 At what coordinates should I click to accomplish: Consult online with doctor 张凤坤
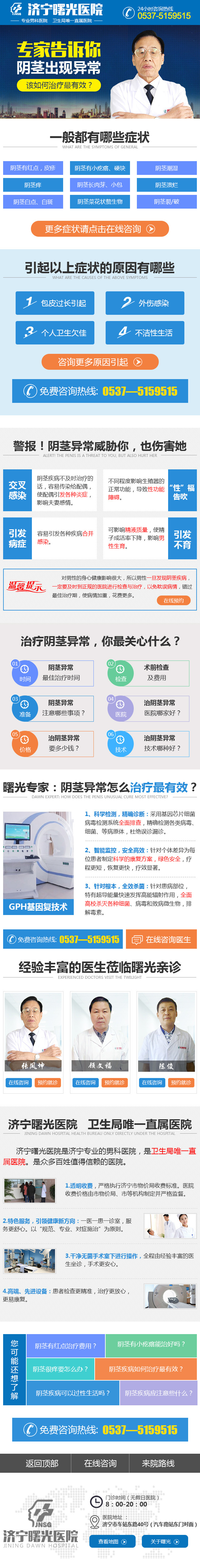(x=19, y=1082)
